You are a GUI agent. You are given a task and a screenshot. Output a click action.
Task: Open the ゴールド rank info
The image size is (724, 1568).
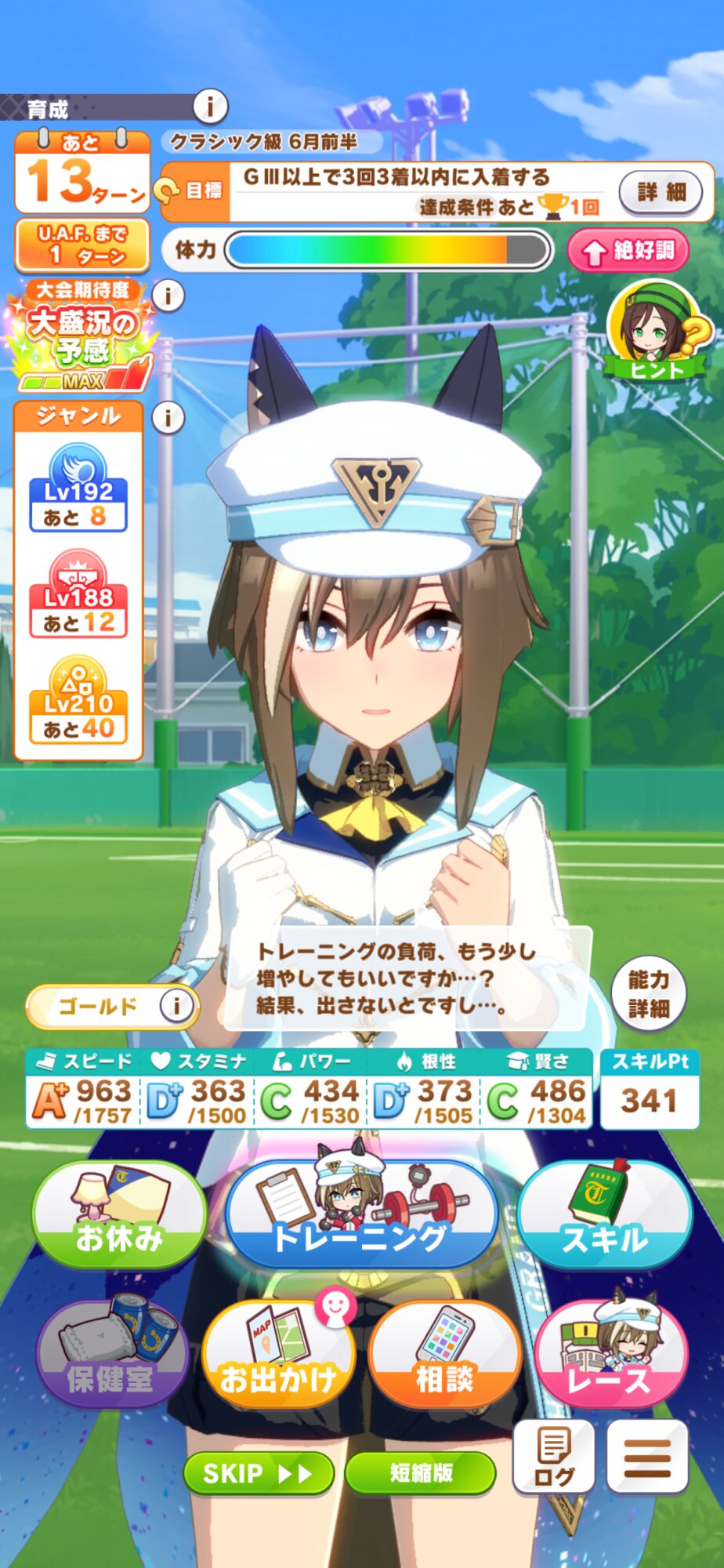click(176, 1006)
